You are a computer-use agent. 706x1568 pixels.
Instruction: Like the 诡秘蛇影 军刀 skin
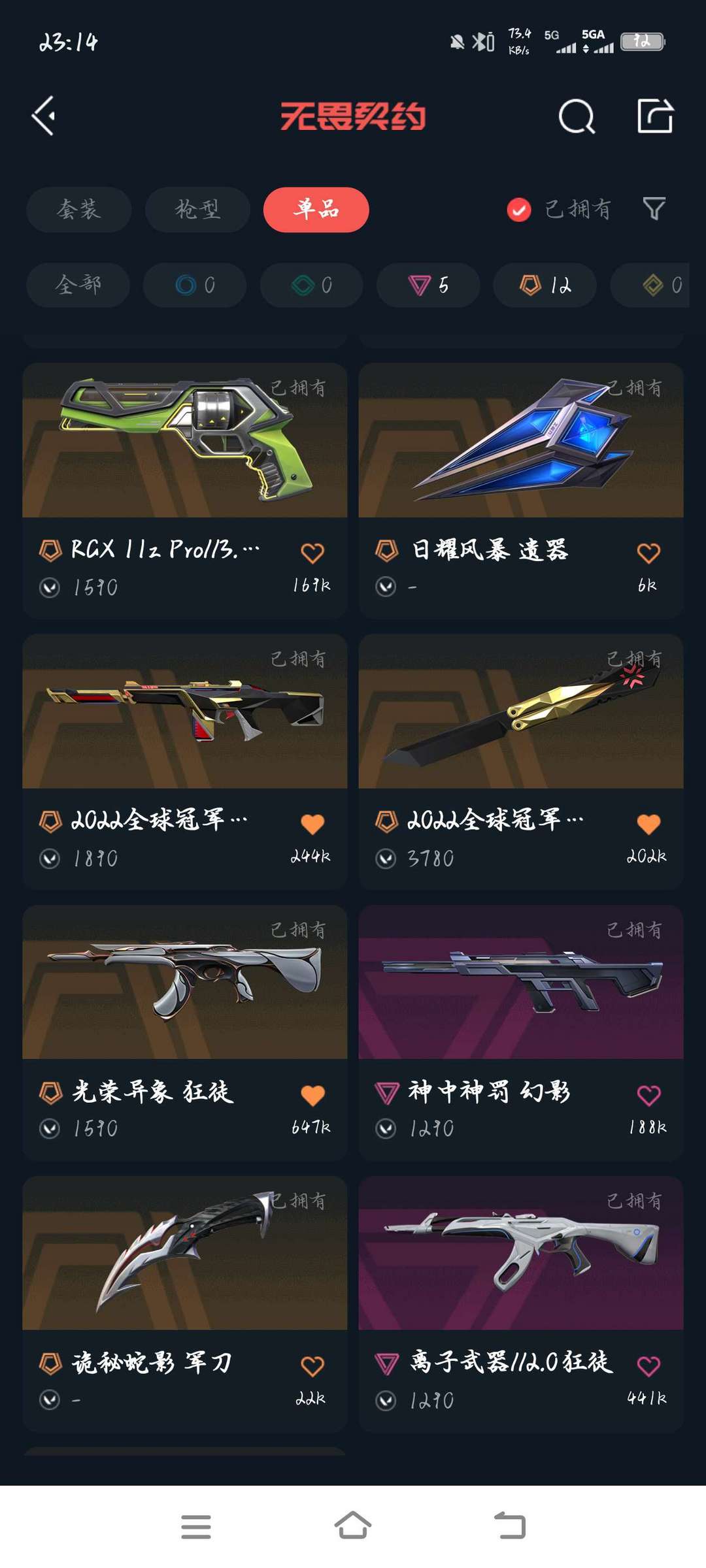(x=312, y=1365)
